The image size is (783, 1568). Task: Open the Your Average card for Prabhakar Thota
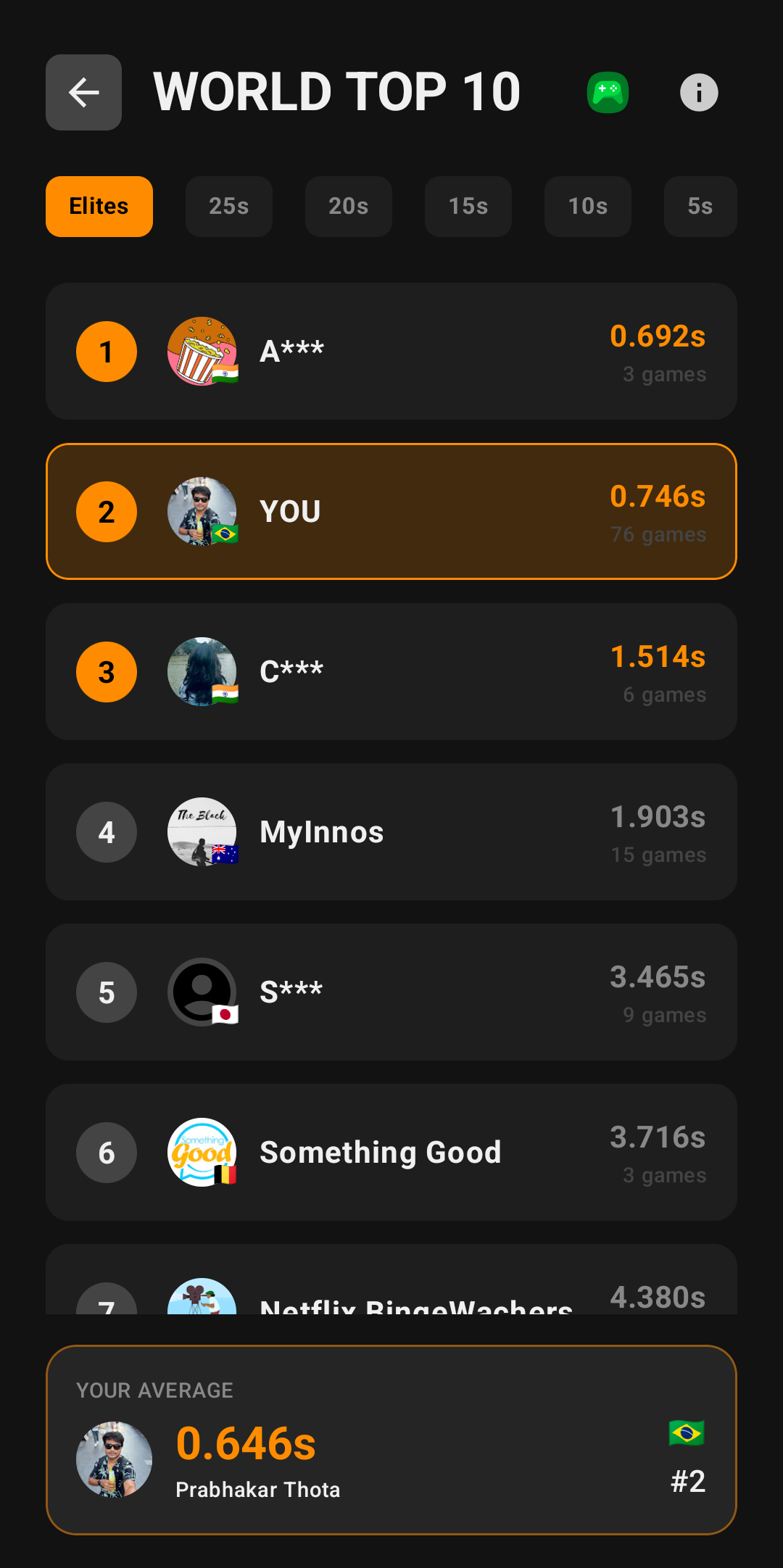[x=391, y=1440]
